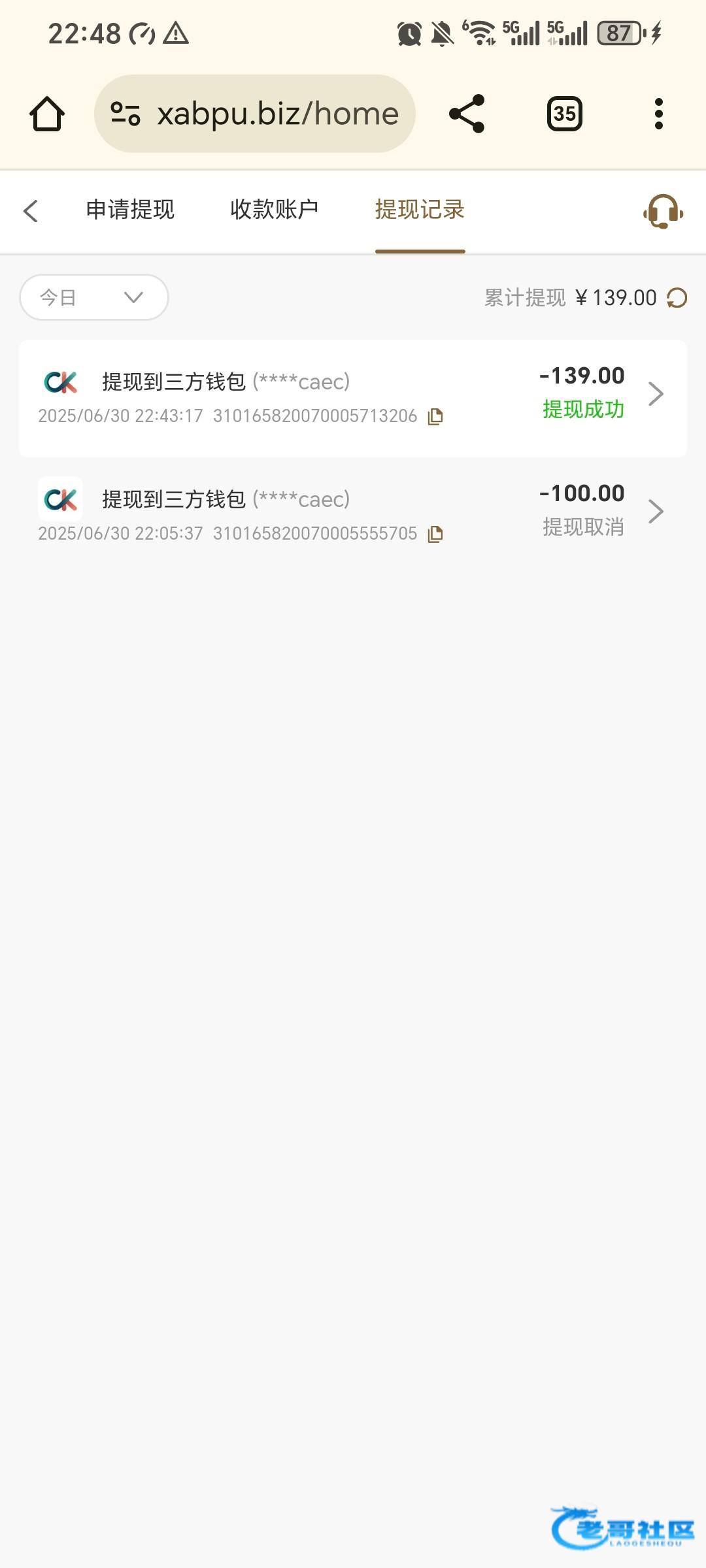Refresh the 累计提现 total

pos(677,298)
